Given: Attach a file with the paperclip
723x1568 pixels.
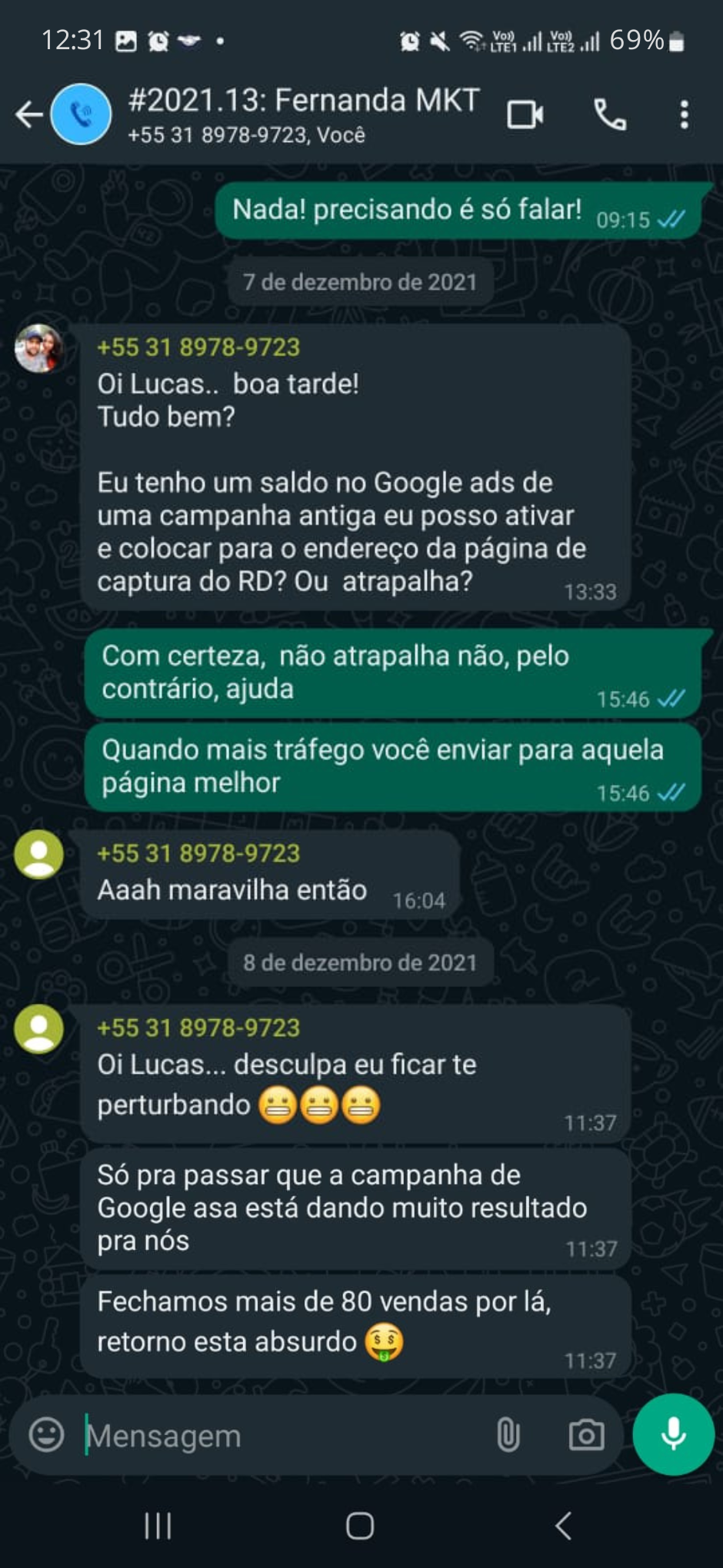Looking at the screenshot, I should pyautogui.click(x=508, y=1434).
